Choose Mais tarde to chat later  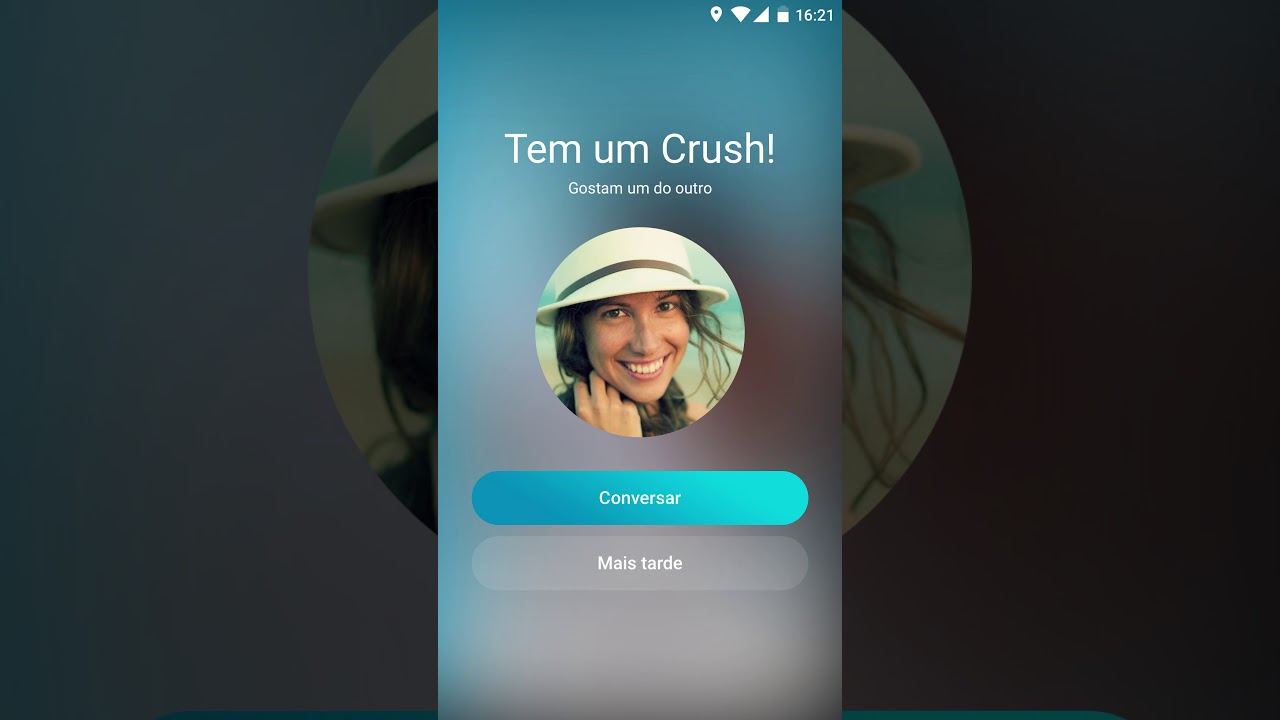[x=639, y=563]
